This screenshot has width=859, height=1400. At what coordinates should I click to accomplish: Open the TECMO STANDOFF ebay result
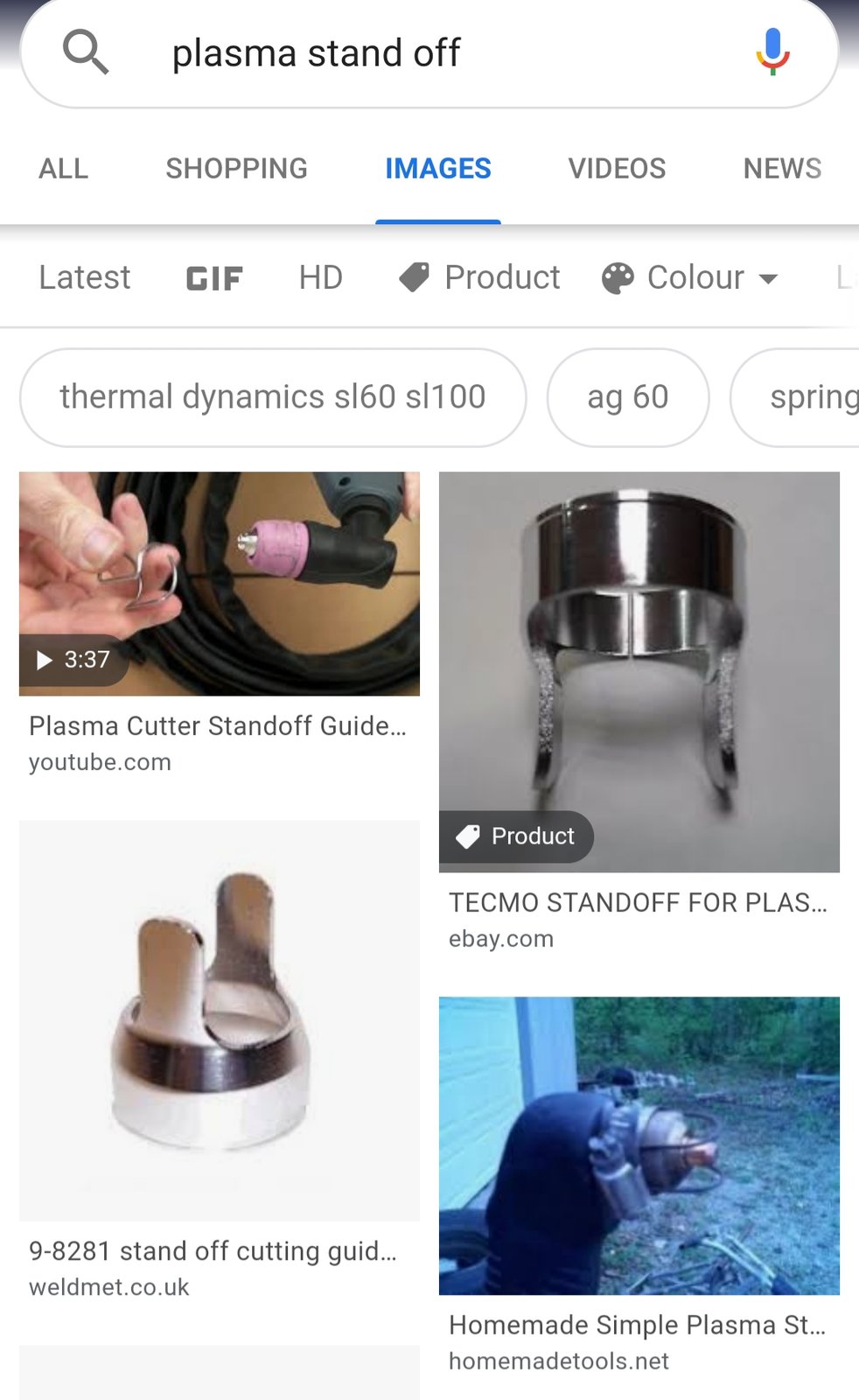(639, 671)
